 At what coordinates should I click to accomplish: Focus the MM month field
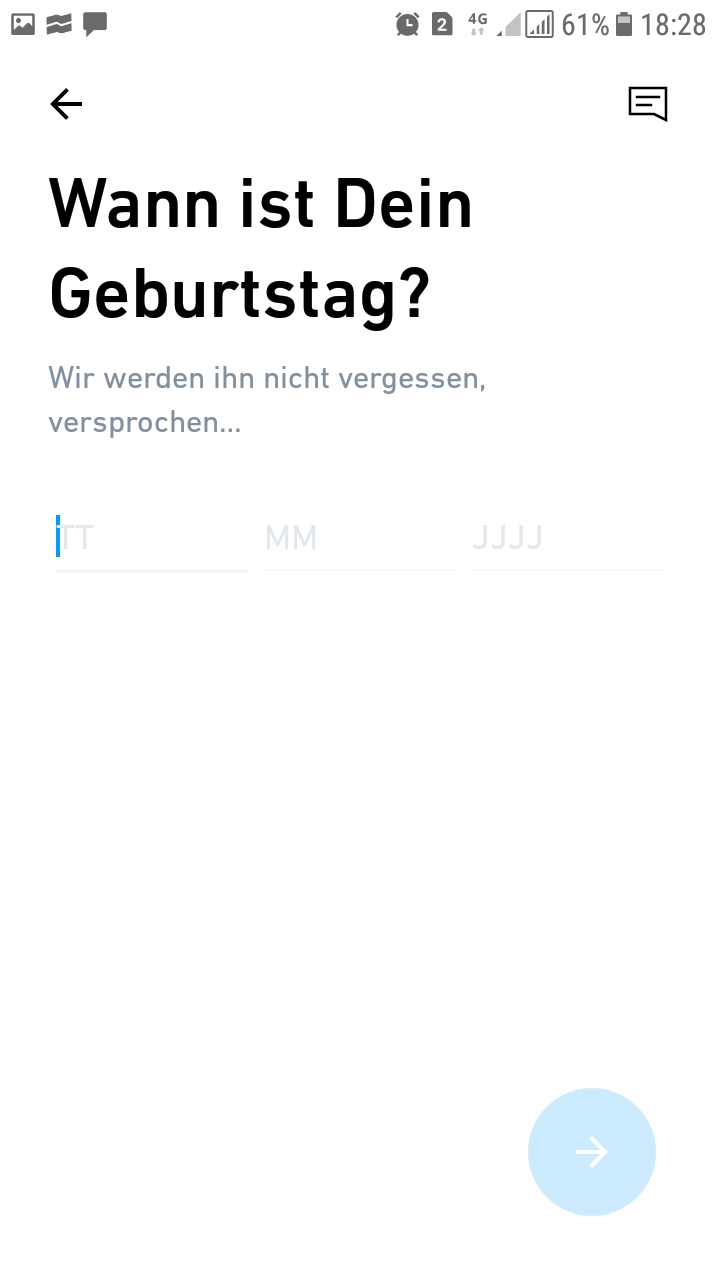[x=359, y=538]
